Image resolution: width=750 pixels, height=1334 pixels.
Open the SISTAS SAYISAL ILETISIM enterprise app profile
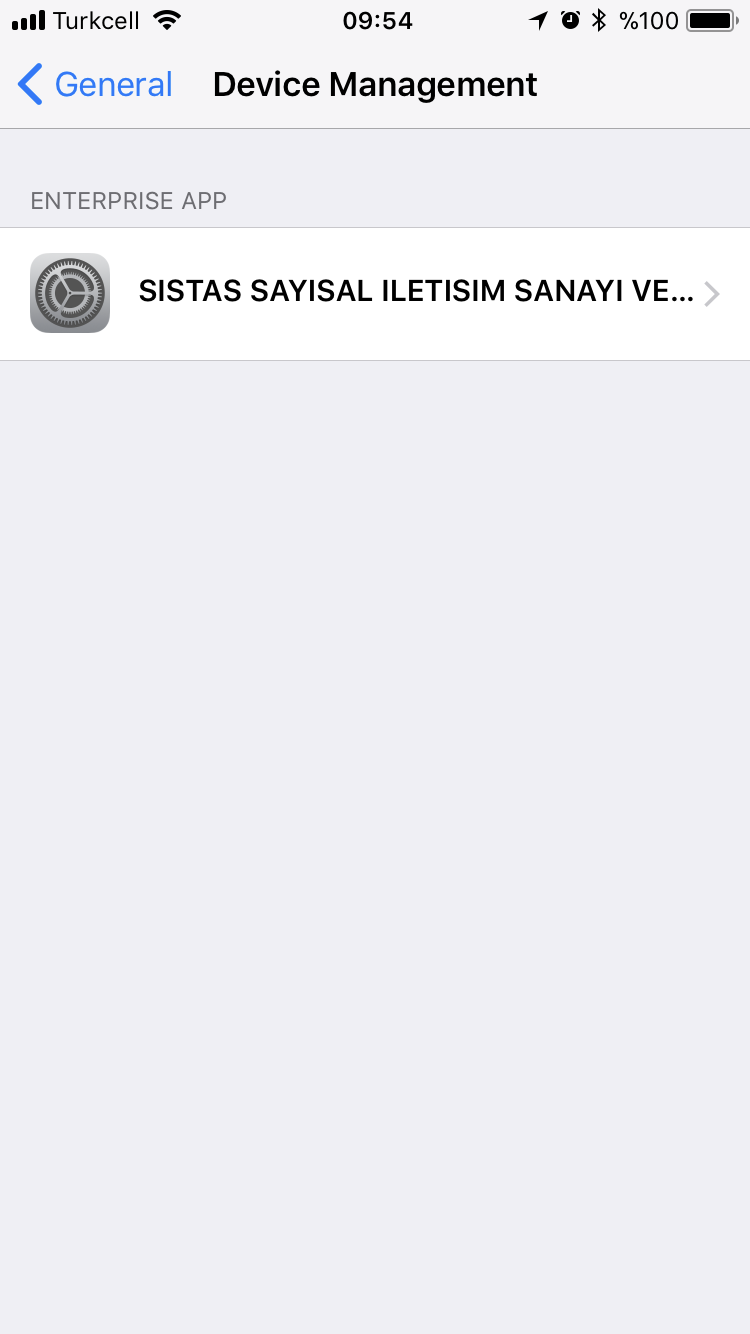pos(375,293)
